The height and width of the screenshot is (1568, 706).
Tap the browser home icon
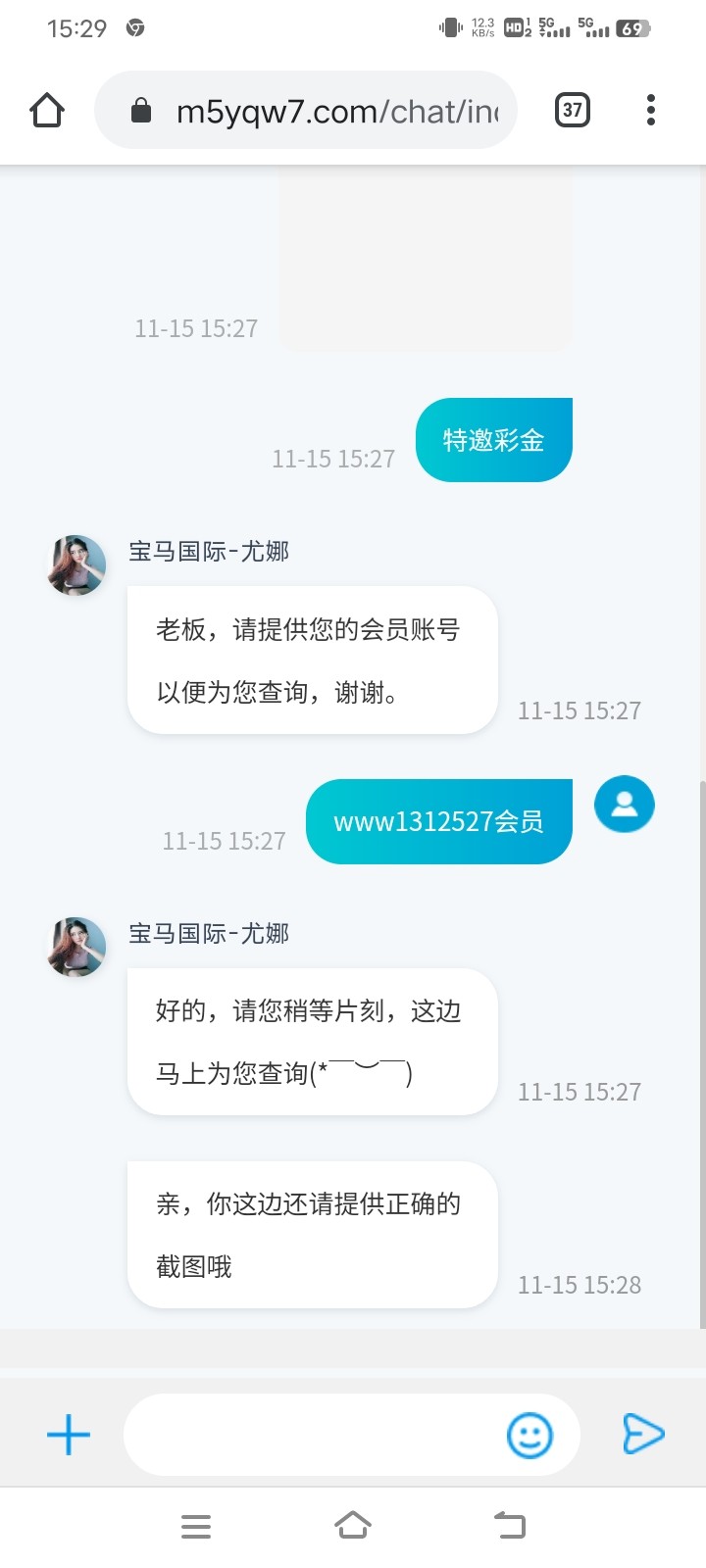tap(47, 110)
